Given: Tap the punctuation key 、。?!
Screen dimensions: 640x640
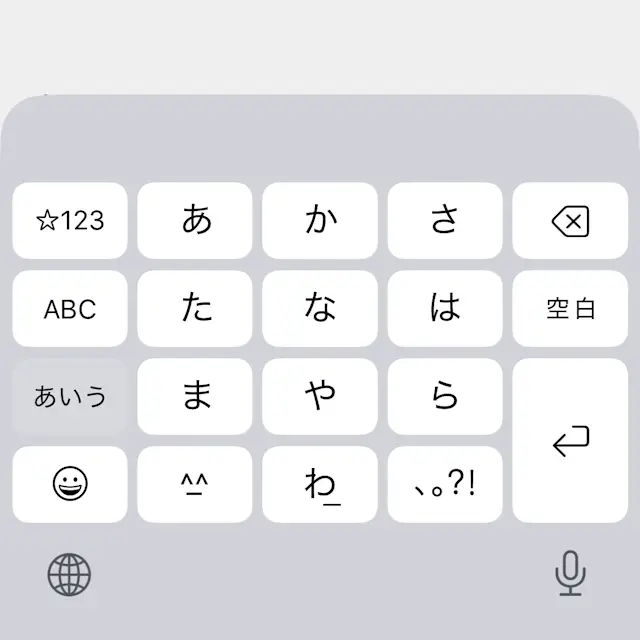Looking at the screenshot, I should [x=445, y=485].
